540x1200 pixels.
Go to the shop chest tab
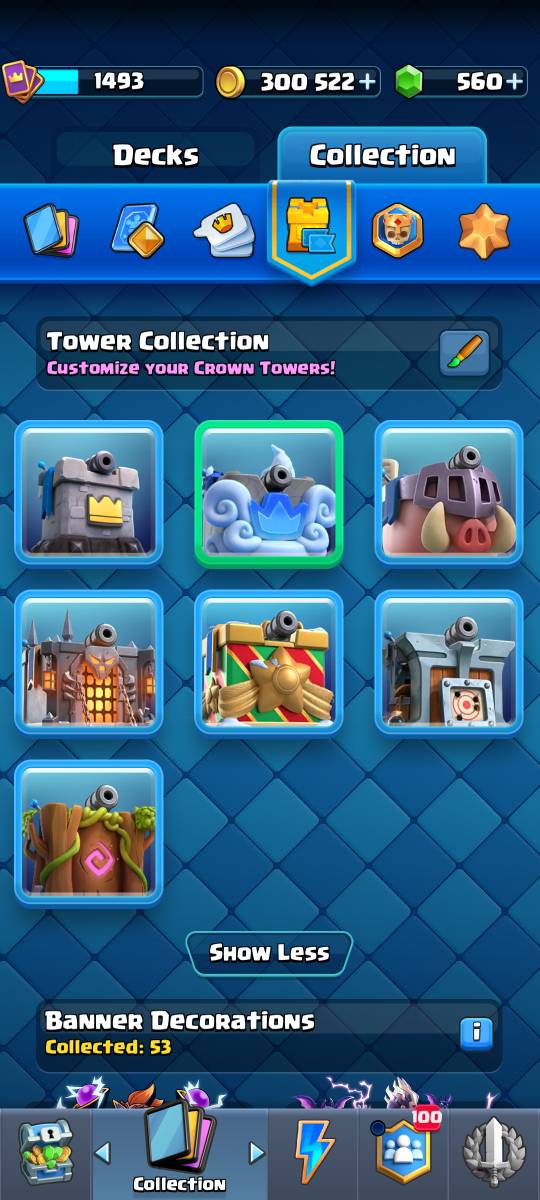45,1153
